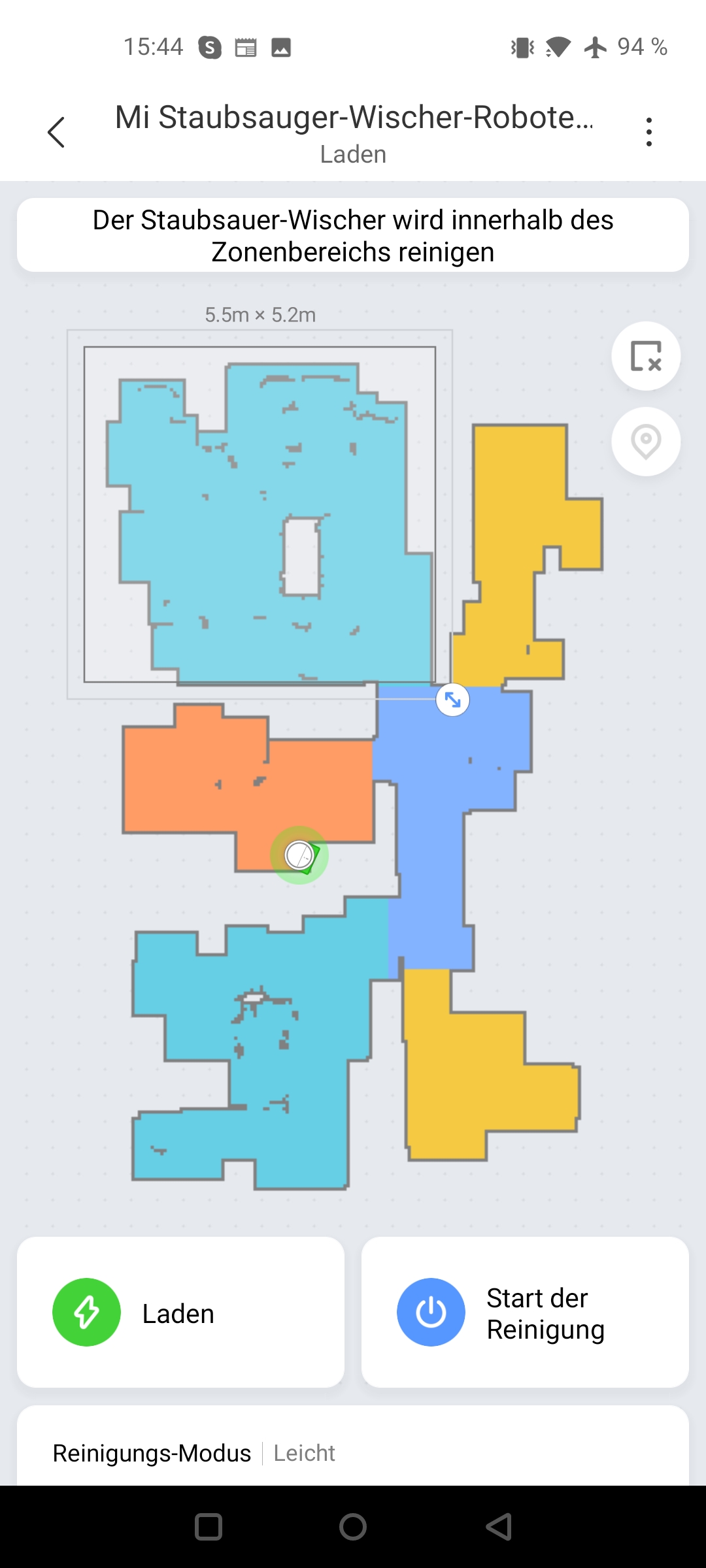Send the robot to charge with Laden

tap(180, 1312)
